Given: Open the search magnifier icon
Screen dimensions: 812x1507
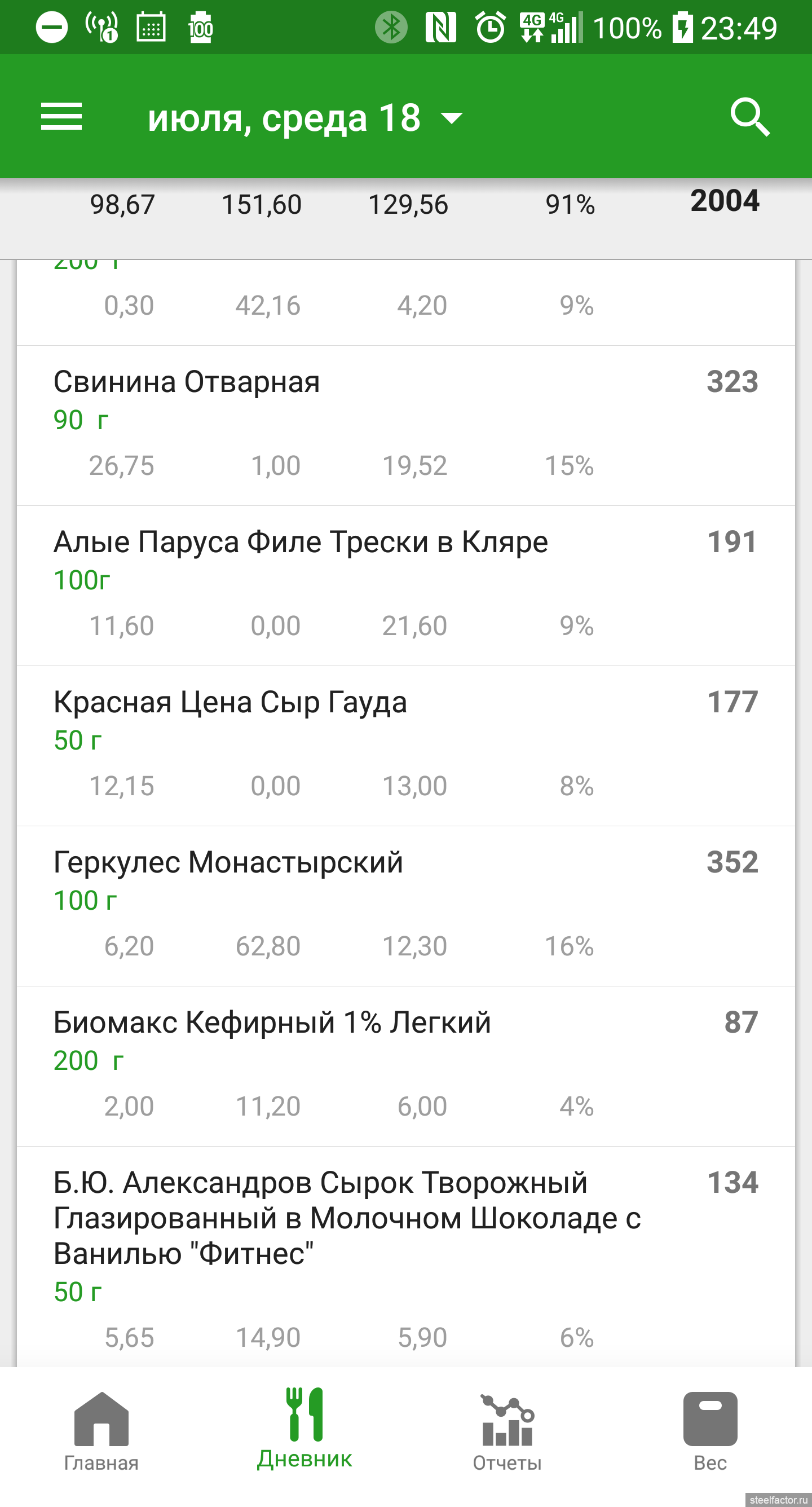Looking at the screenshot, I should 750,117.
